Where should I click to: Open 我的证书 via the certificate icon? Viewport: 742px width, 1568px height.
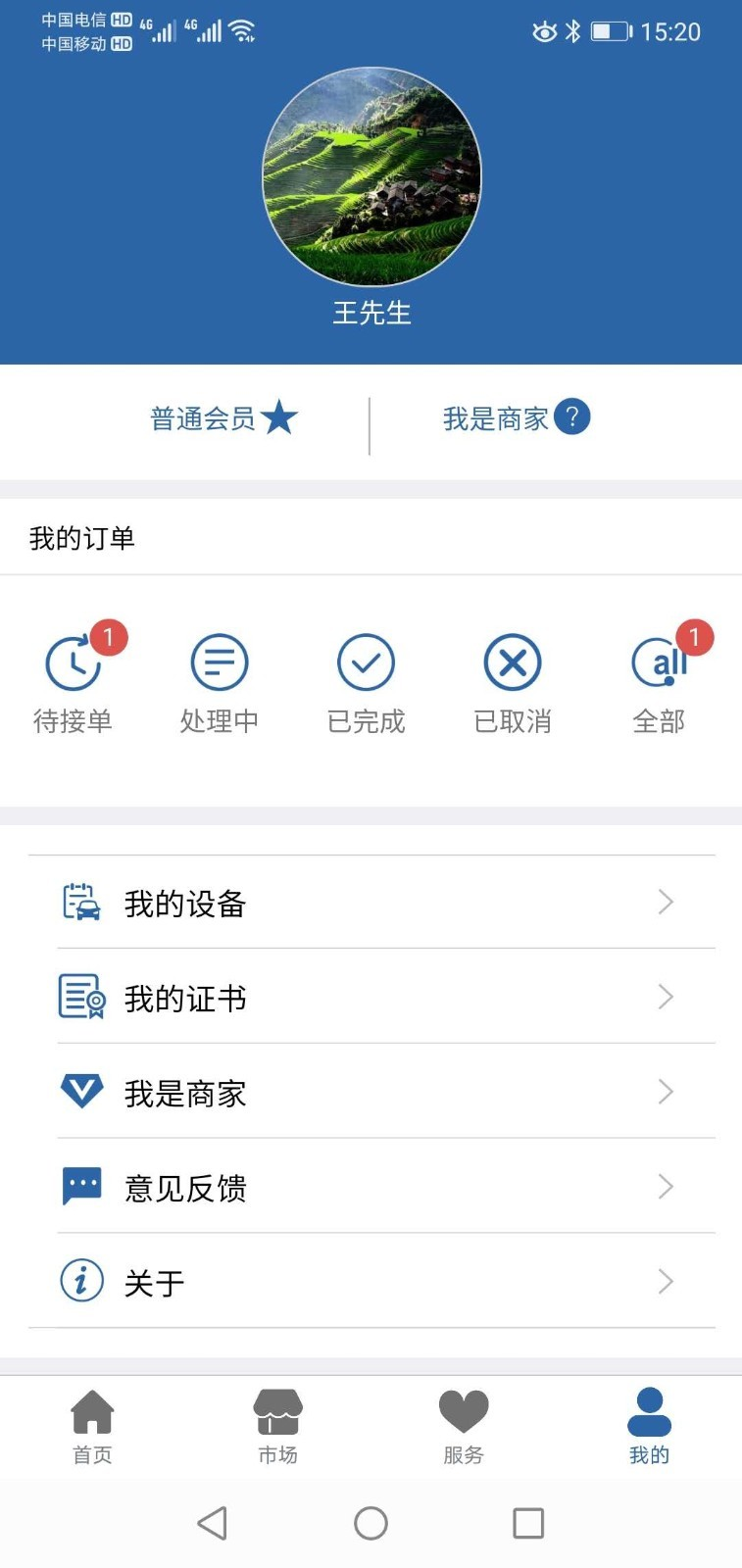point(82,996)
